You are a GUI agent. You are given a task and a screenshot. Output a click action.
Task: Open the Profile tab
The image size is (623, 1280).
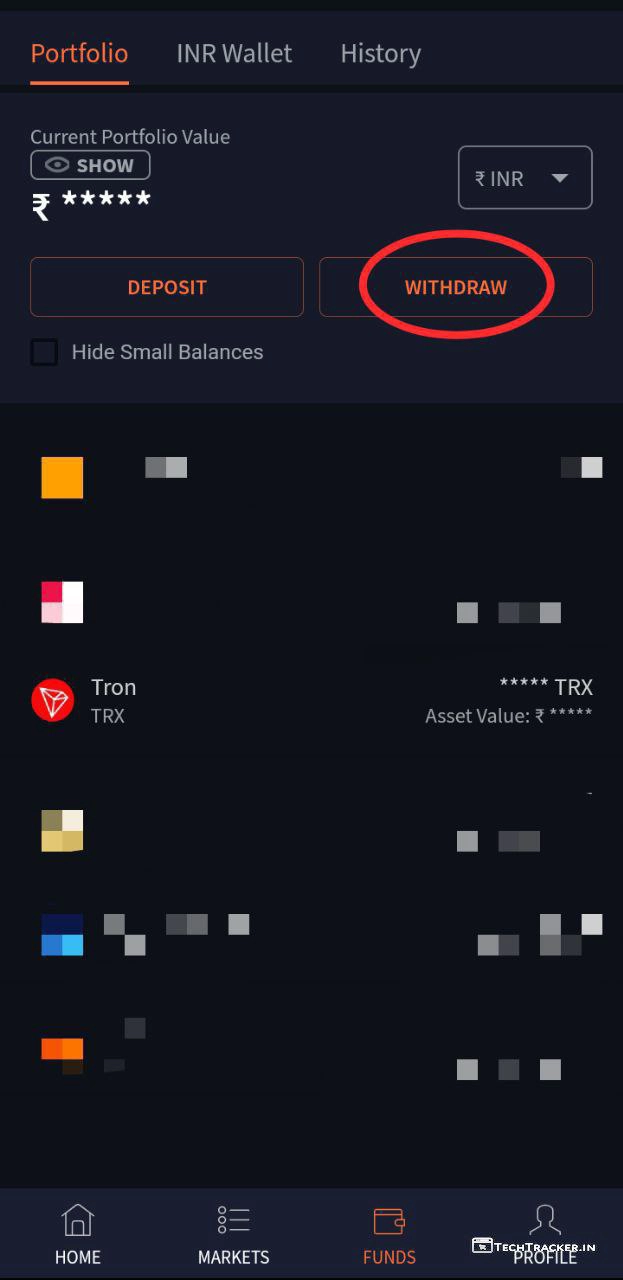point(545,1230)
